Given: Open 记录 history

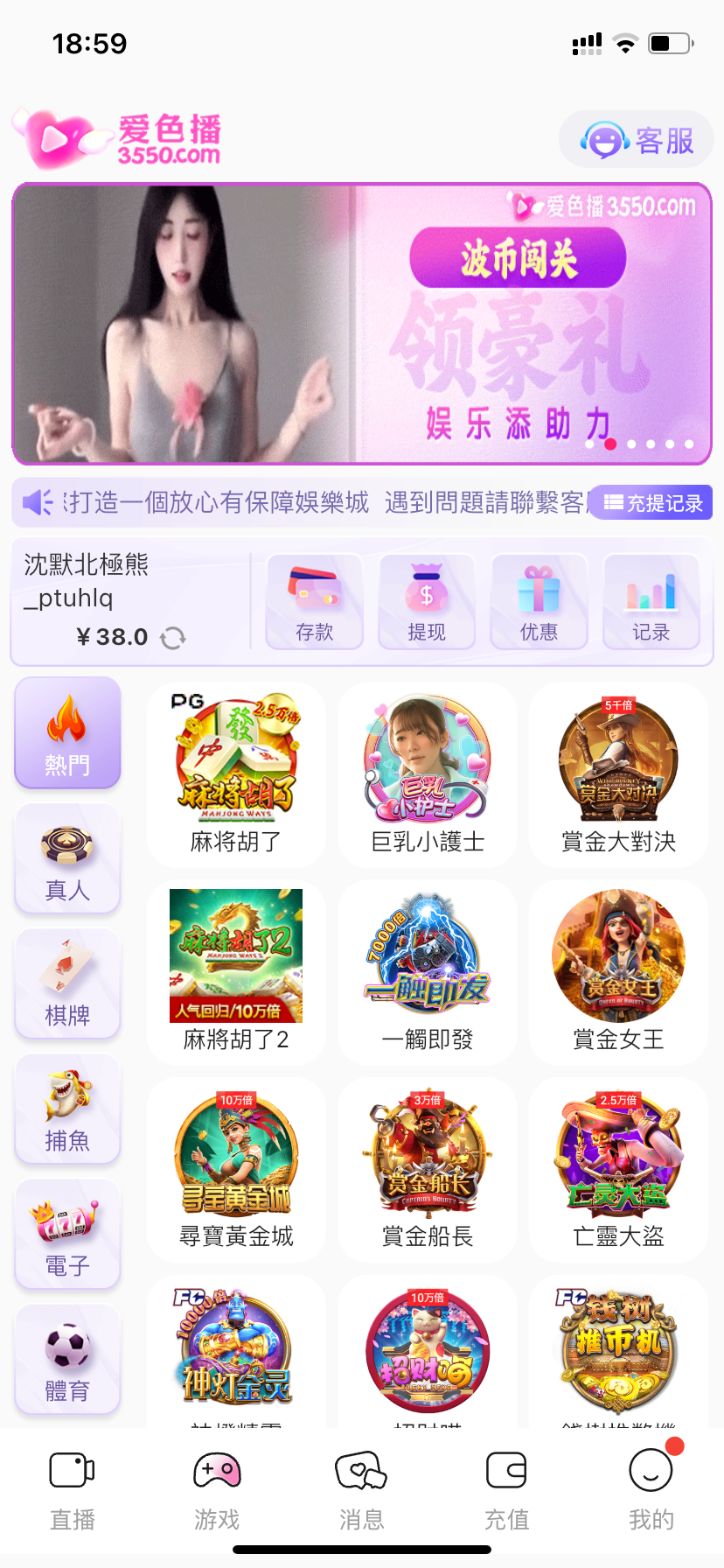Looking at the screenshot, I should click(x=651, y=602).
